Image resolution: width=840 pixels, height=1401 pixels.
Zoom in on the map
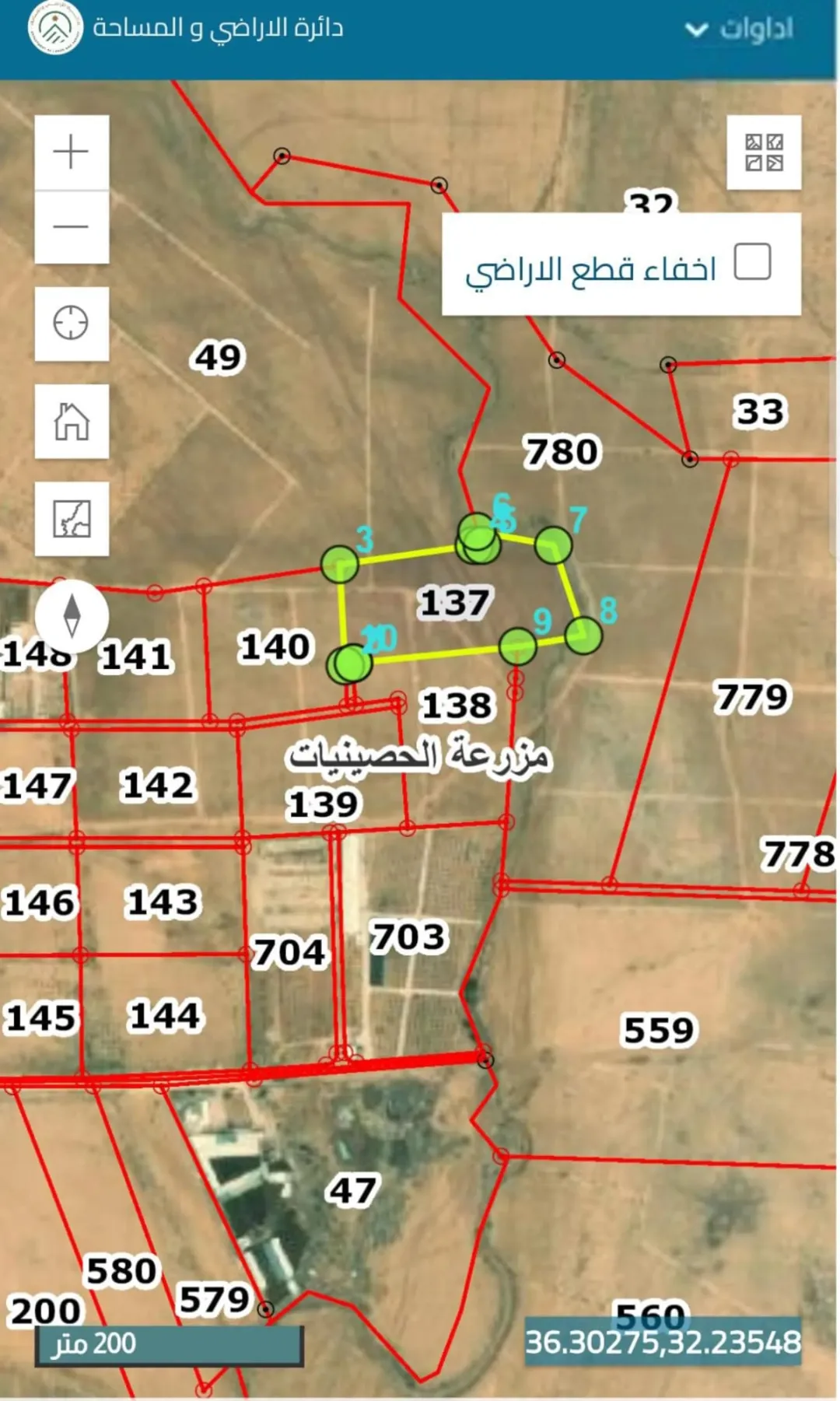coord(72,152)
